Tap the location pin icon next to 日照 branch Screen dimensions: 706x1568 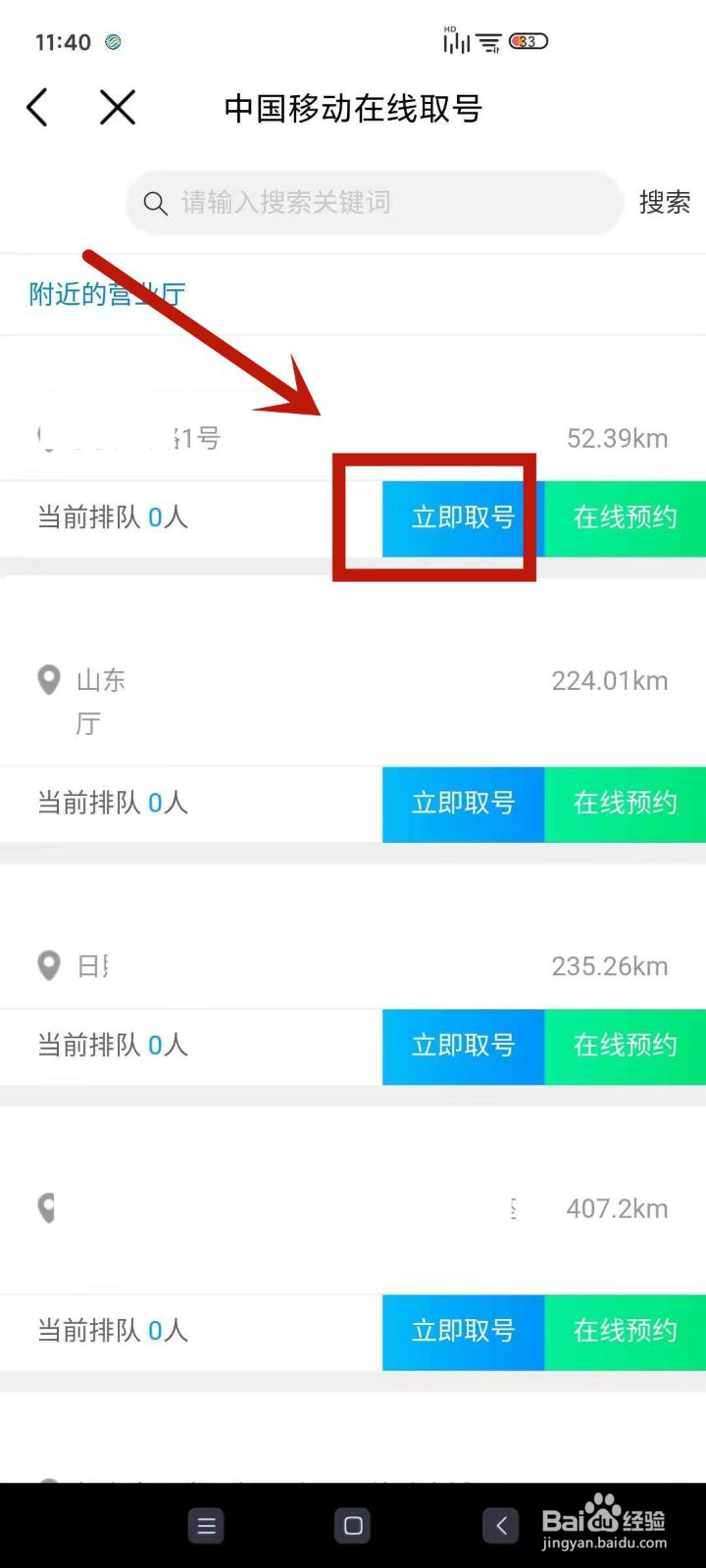tap(49, 965)
